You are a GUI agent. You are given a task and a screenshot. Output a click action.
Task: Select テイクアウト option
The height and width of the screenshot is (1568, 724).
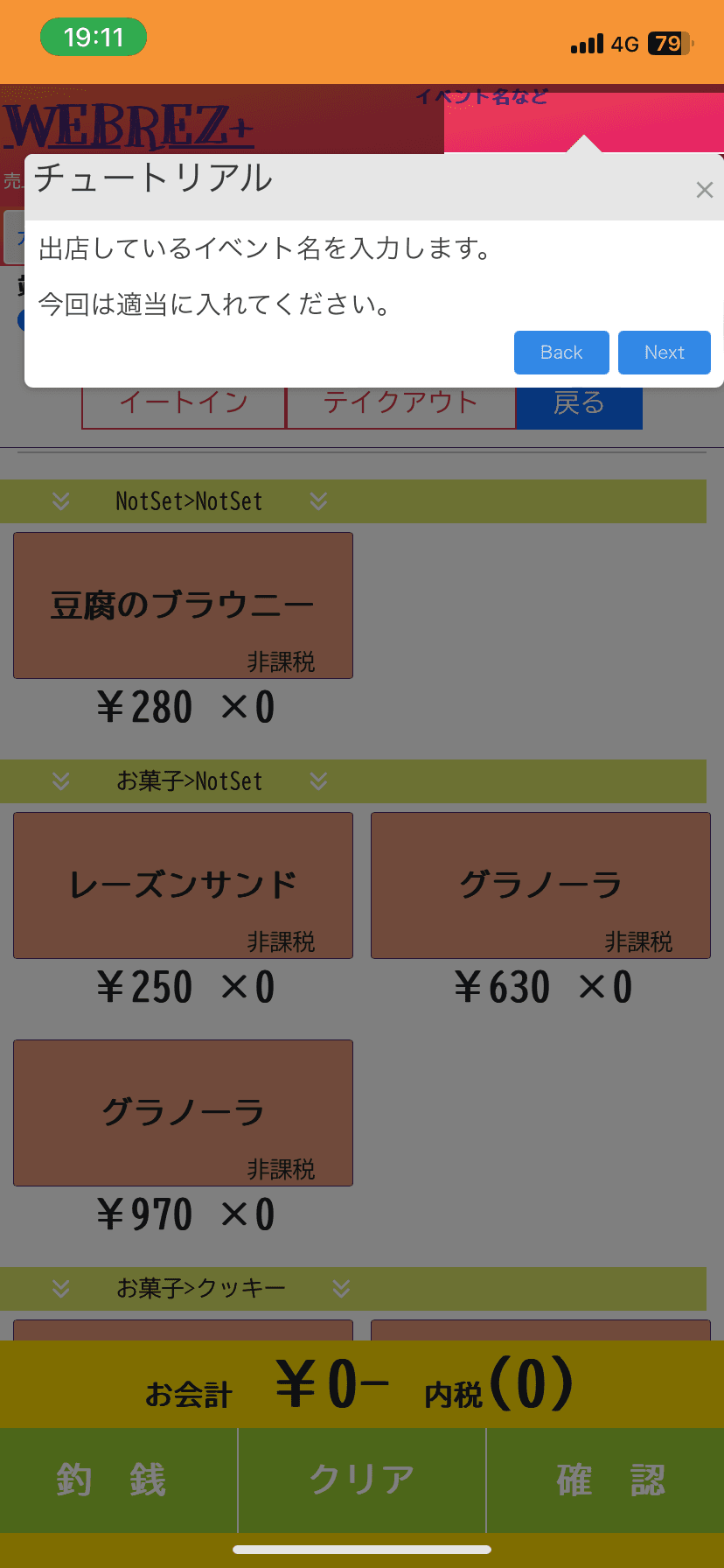(x=400, y=406)
